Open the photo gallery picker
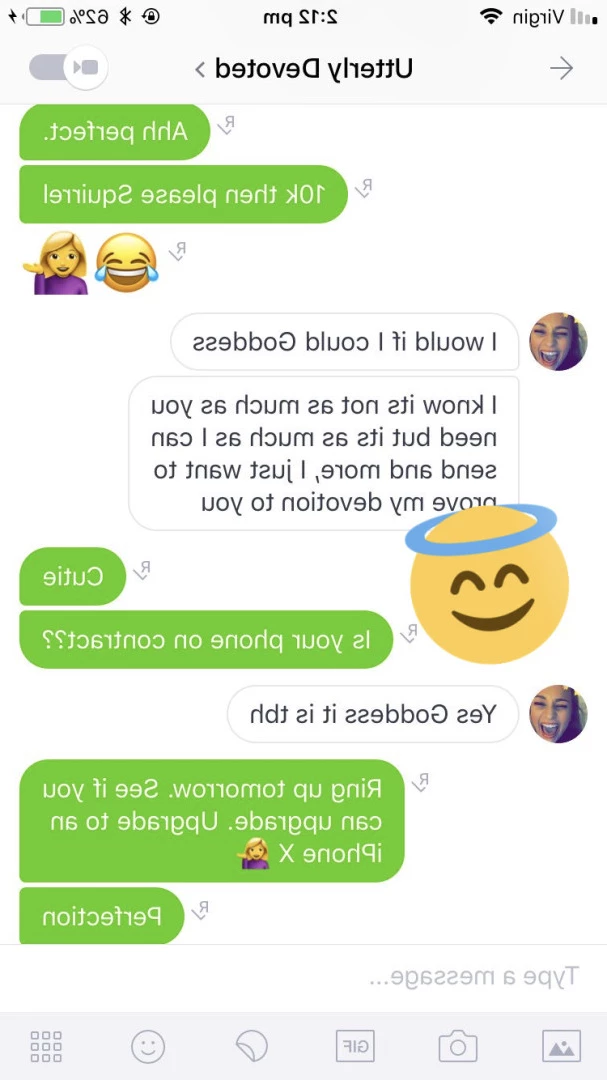This screenshot has width=607, height=1080. pyautogui.click(x=561, y=1046)
